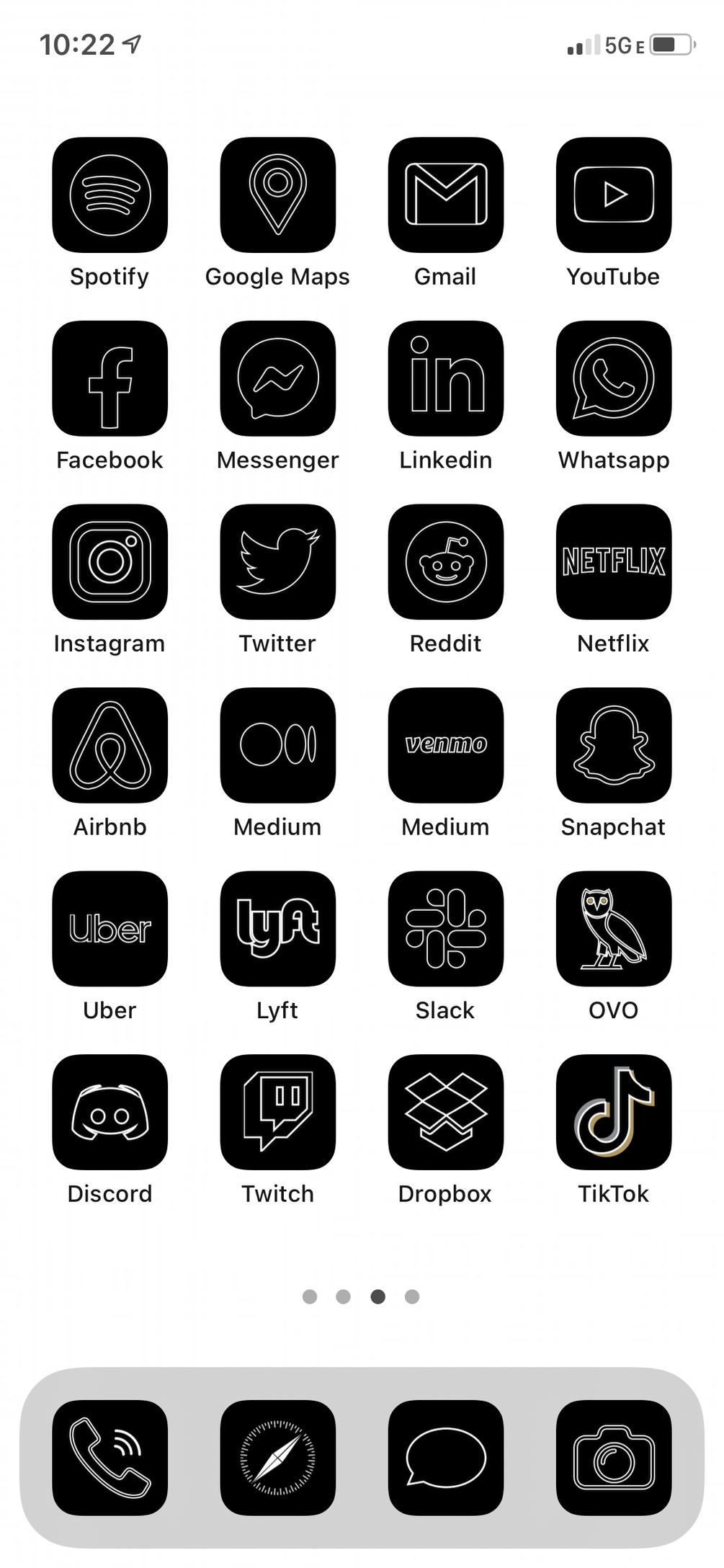Screen dimensions: 724x1568
Task: Launch the Lyft app
Action: [x=277, y=928]
